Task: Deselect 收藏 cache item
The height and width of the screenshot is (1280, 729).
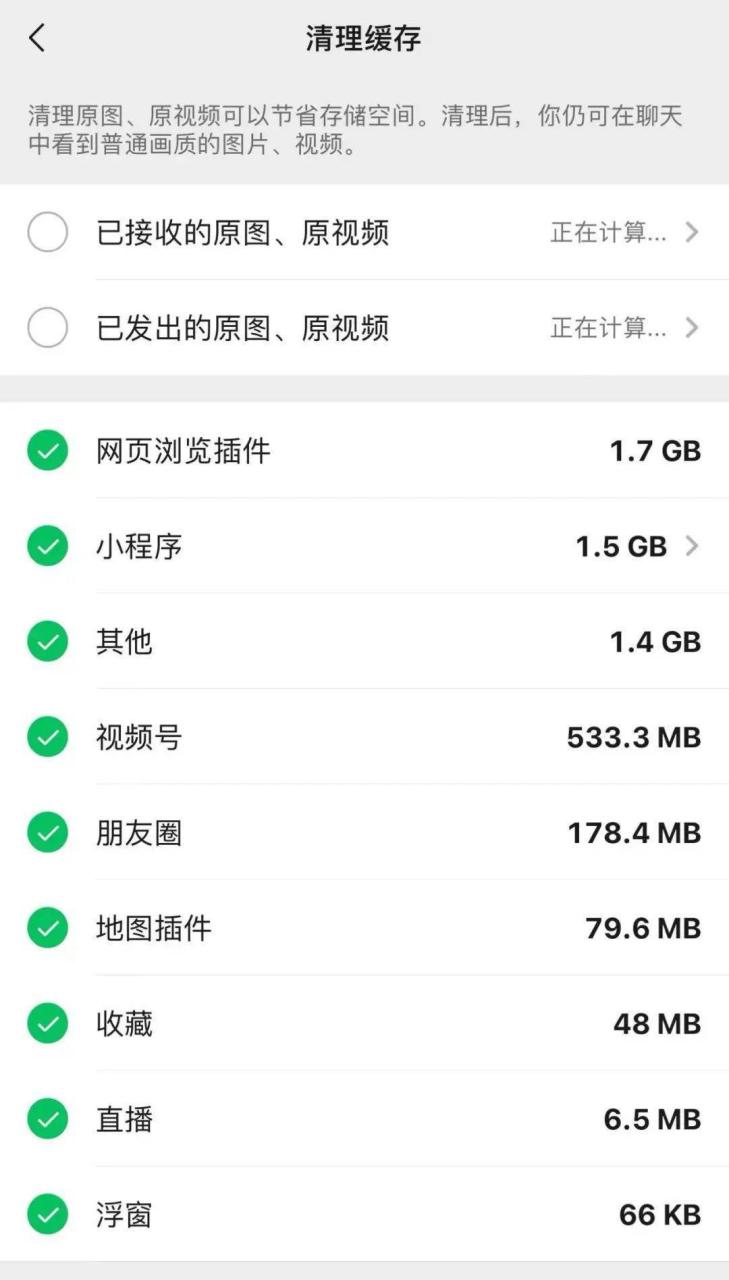Action: (x=47, y=1024)
